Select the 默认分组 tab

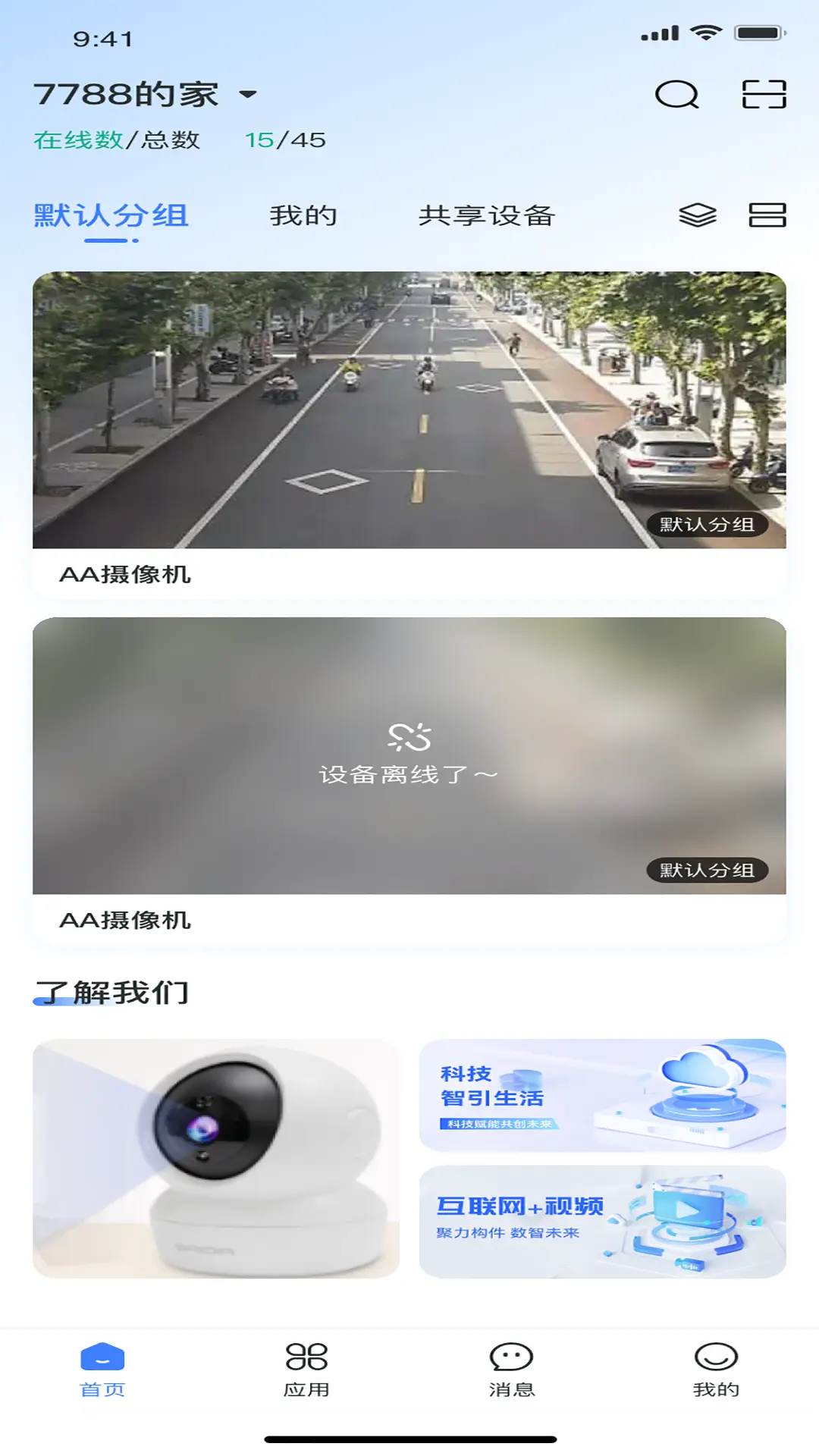click(x=108, y=215)
